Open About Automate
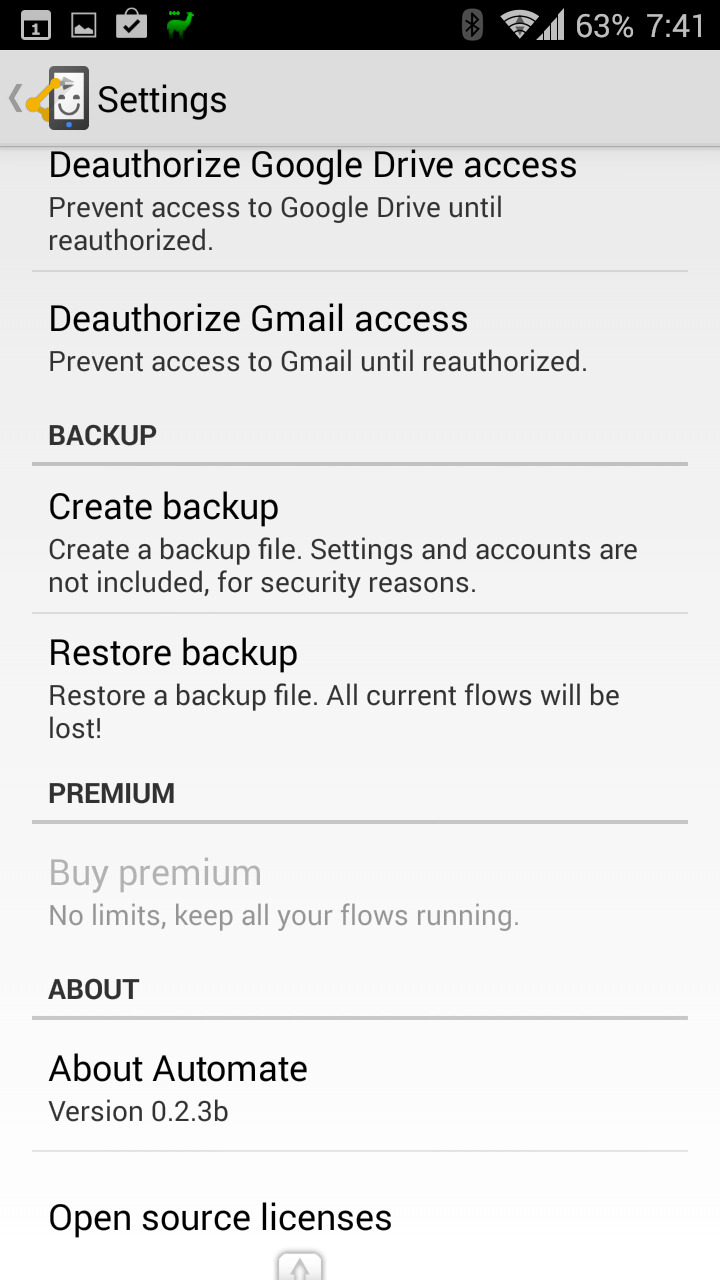Image resolution: width=720 pixels, height=1280 pixels. pyautogui.click(x=360, y=1086)
